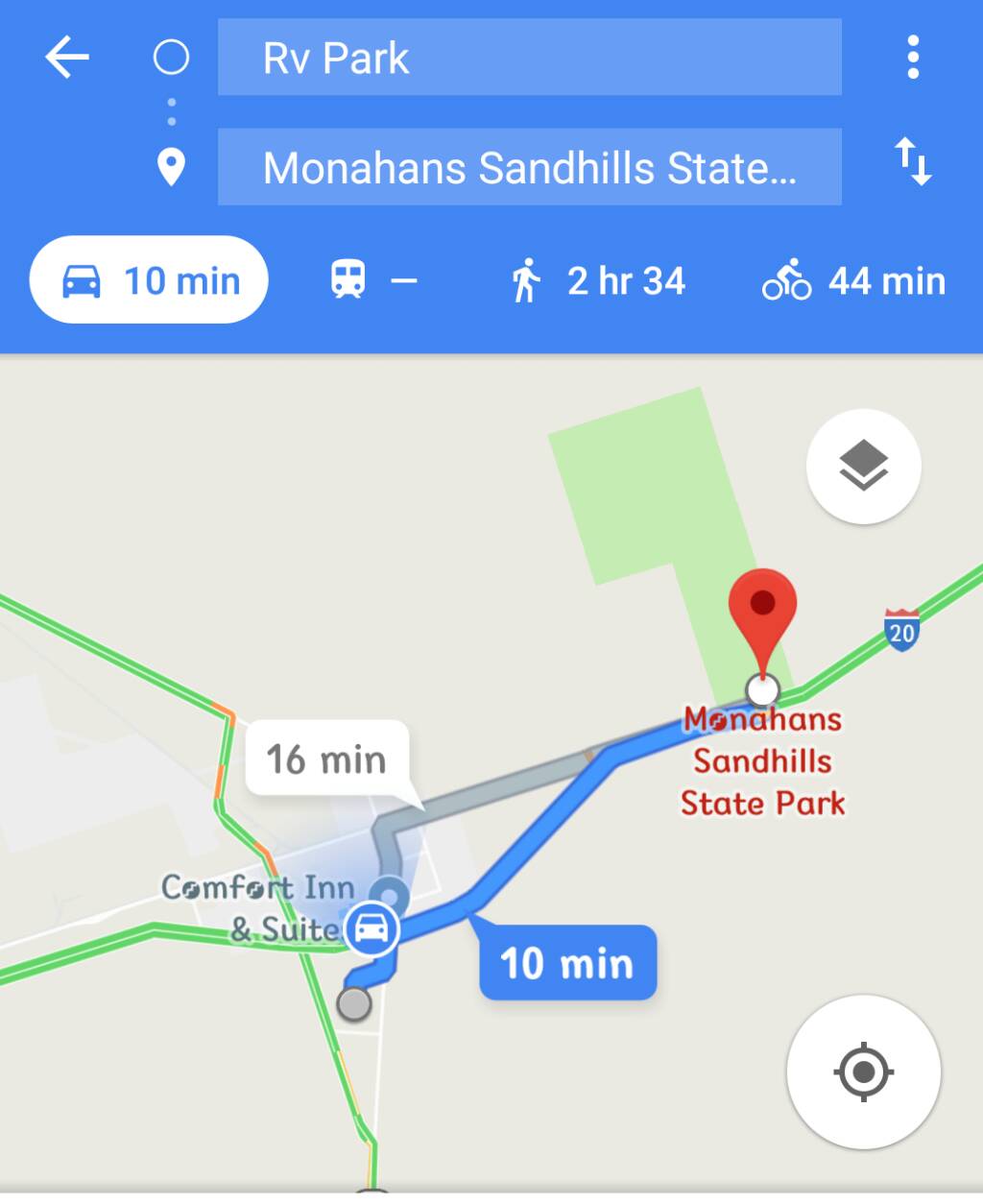Select the 10 min route label
This screenshot has height=1204, width=983.
pos(567,963)
